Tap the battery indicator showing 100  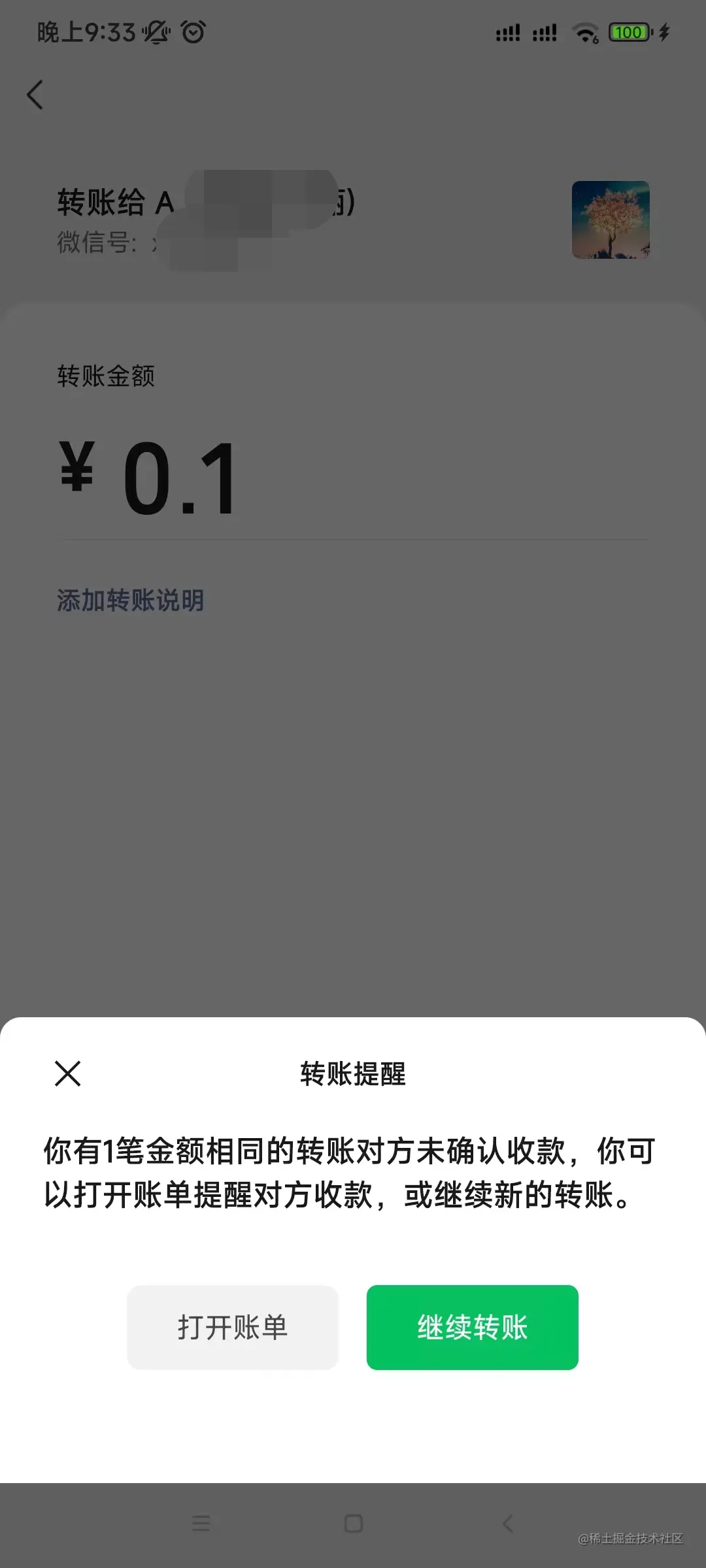coord(629,32)
